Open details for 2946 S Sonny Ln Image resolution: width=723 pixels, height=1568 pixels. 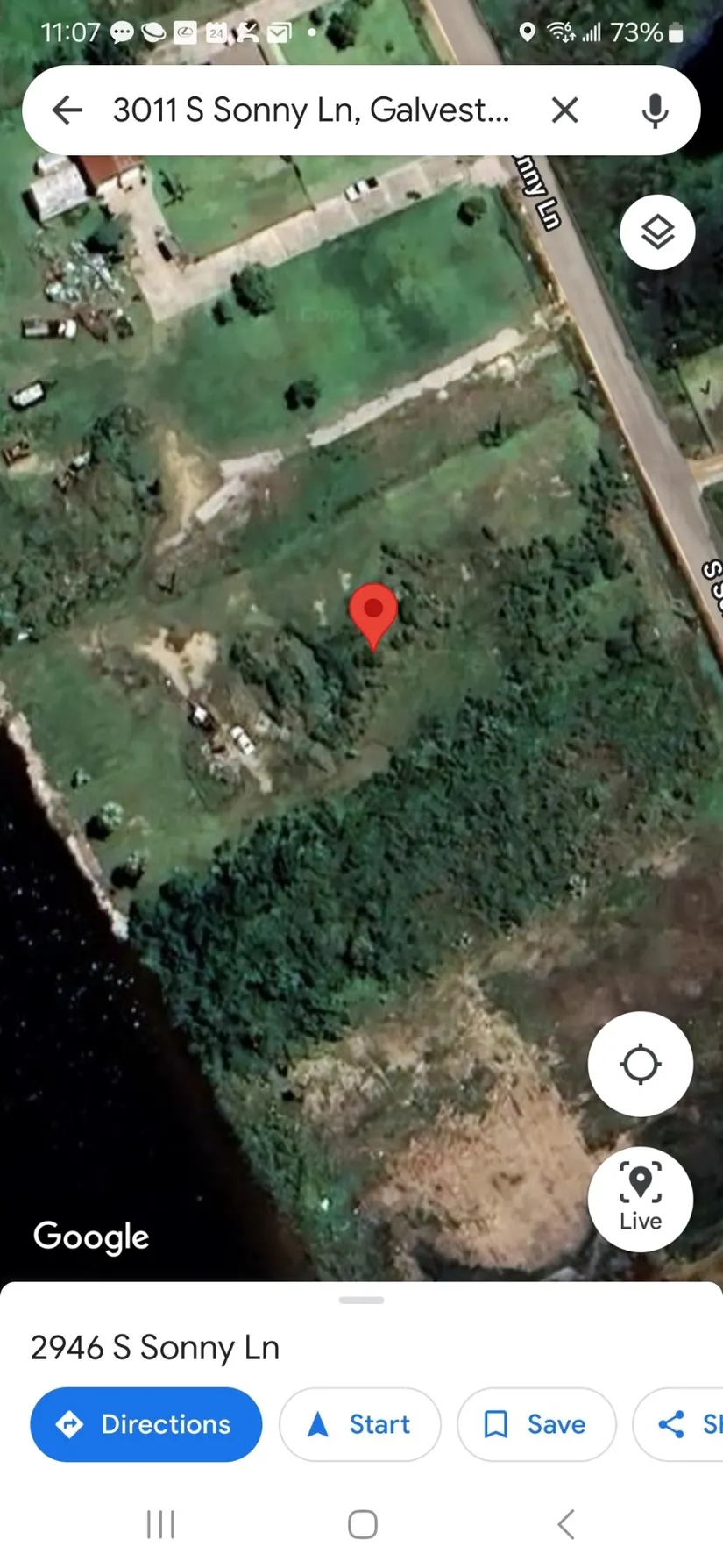tap(155, 1348)
